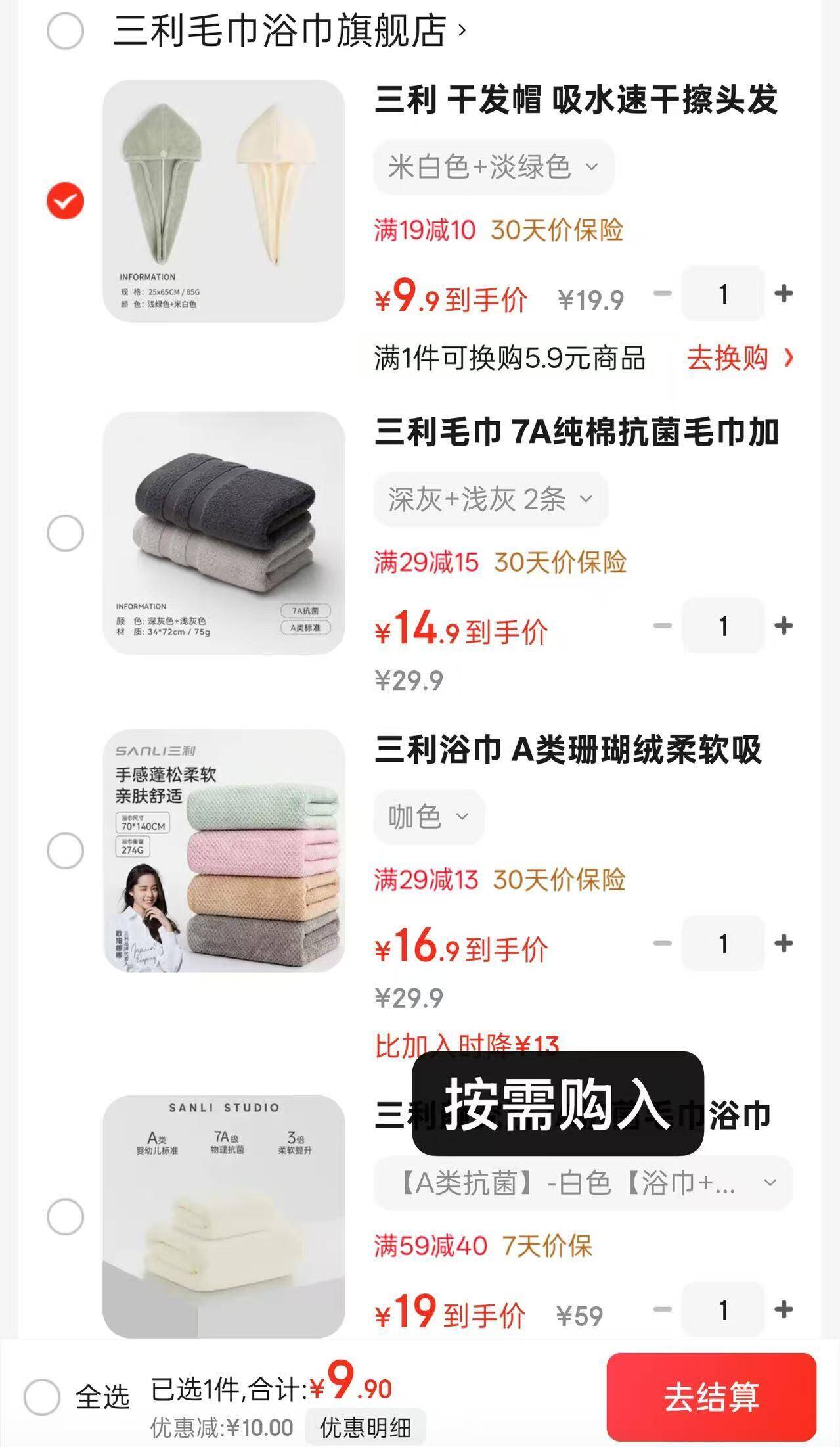Add one more 7A纯棉抗菌毛巾

pyautogui.click(x=784, y=626)
